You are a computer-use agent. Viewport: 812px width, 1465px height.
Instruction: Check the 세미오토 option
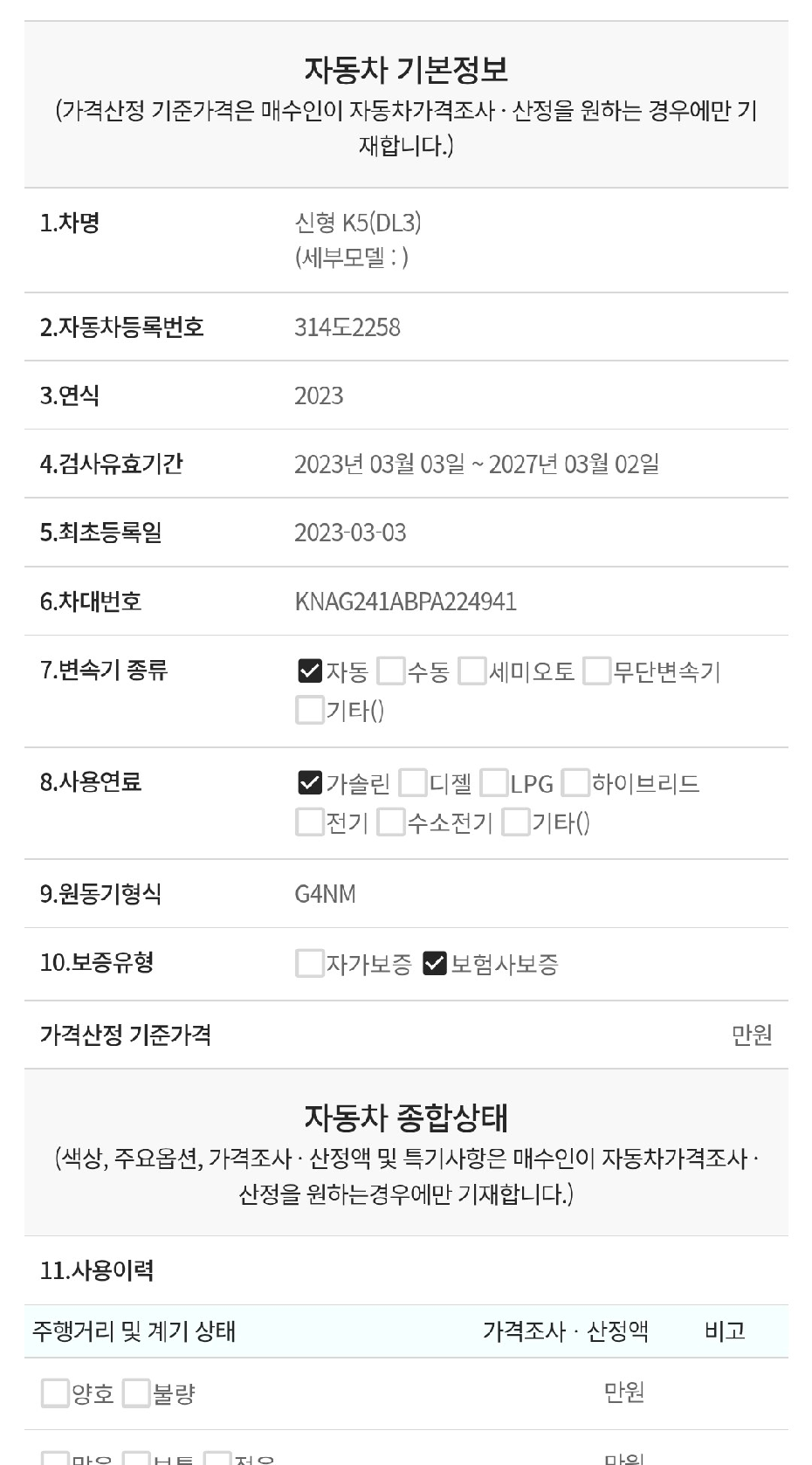click(472, 671)
